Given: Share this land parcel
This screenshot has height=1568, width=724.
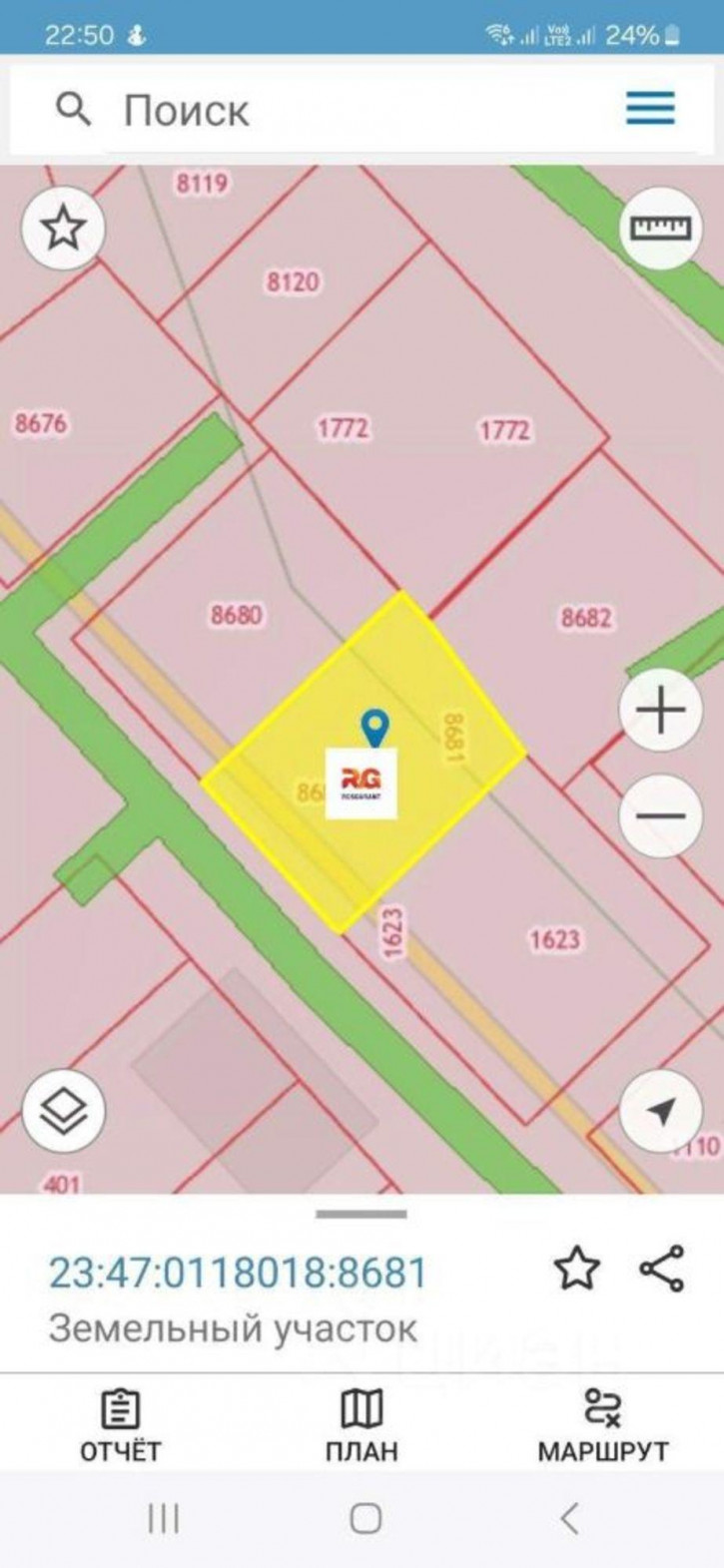Looking at the screenshot, I should click(661, 1269).
